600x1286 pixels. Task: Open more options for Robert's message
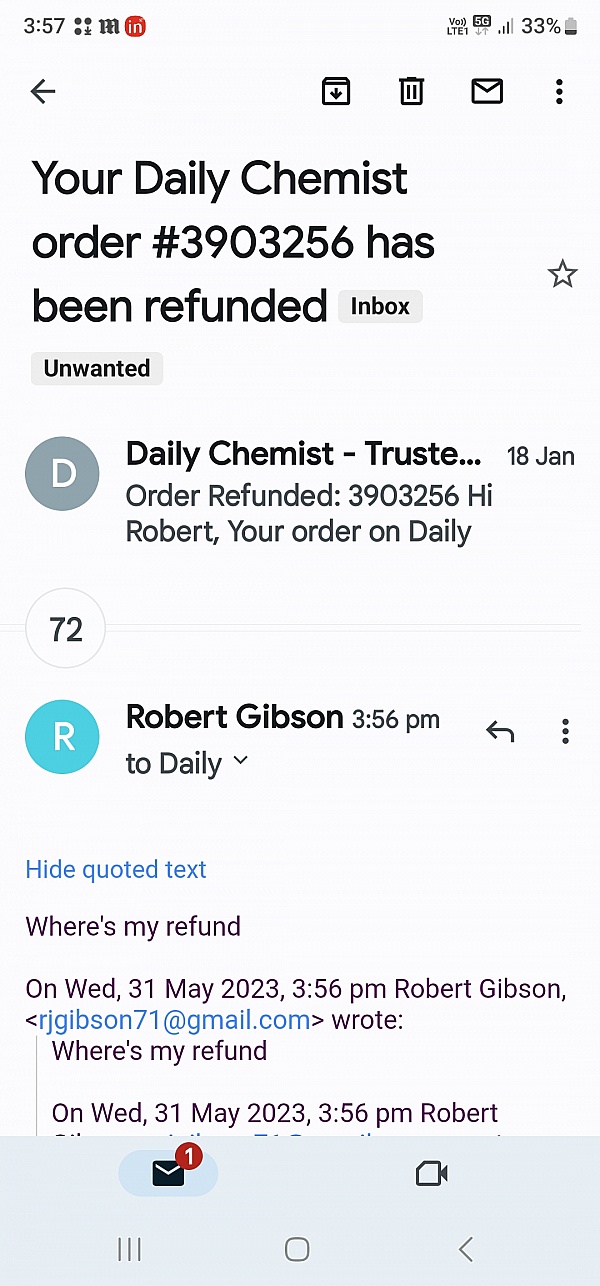tap(565, 732)
